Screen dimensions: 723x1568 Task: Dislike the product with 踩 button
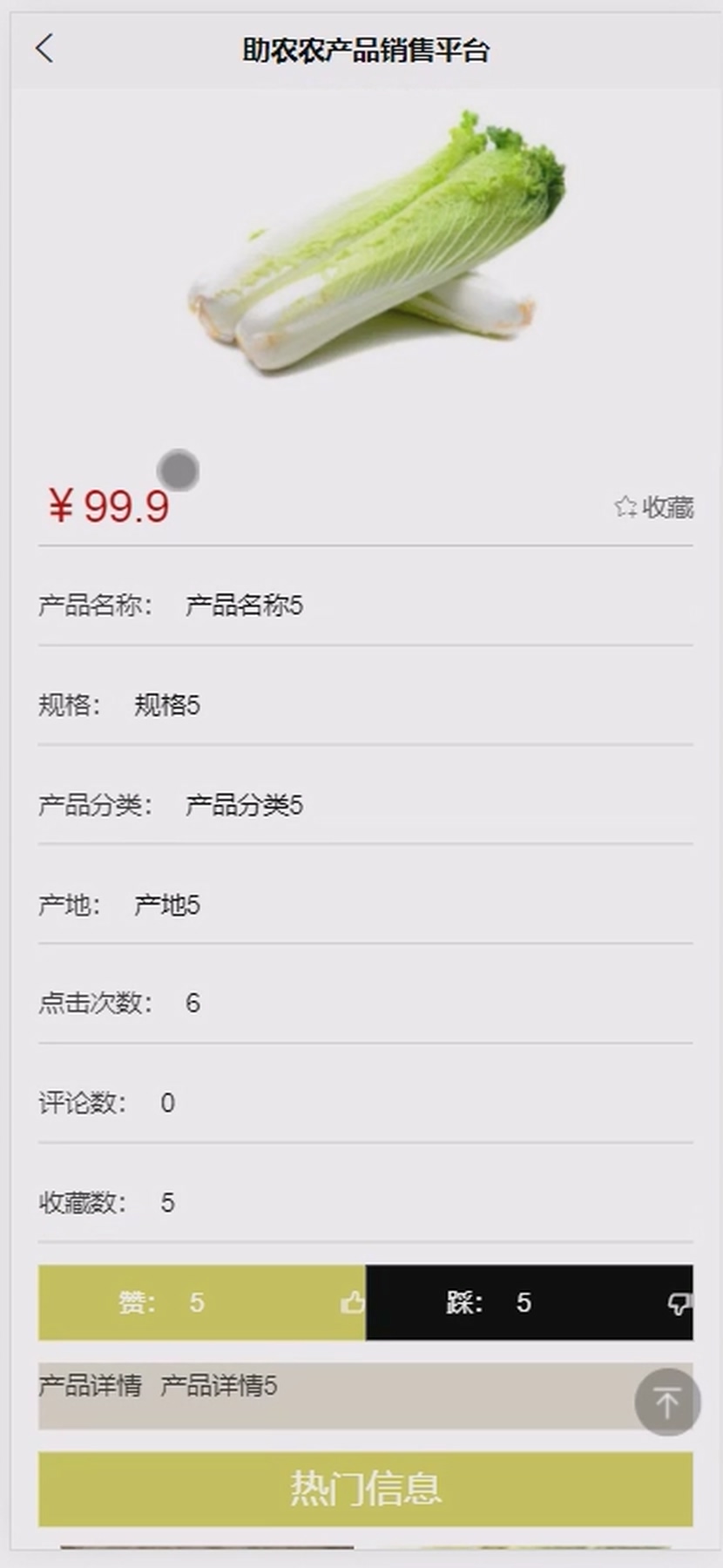[x=529, y=1302]
